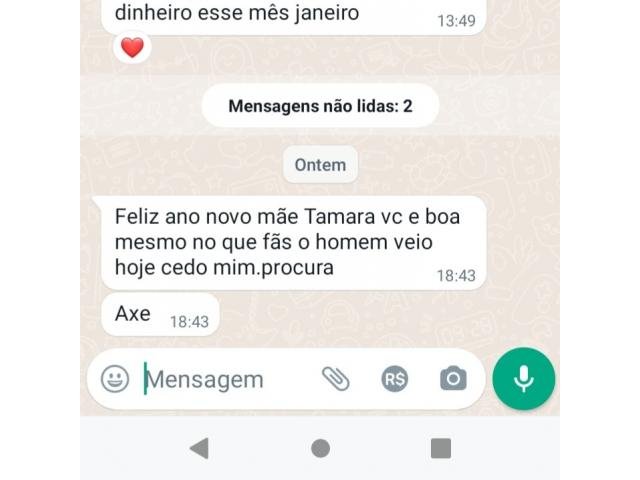This screenshot has width=640, height=480.
Task: Open recent apps from navigation bar
Action: (x=441, y=448)
